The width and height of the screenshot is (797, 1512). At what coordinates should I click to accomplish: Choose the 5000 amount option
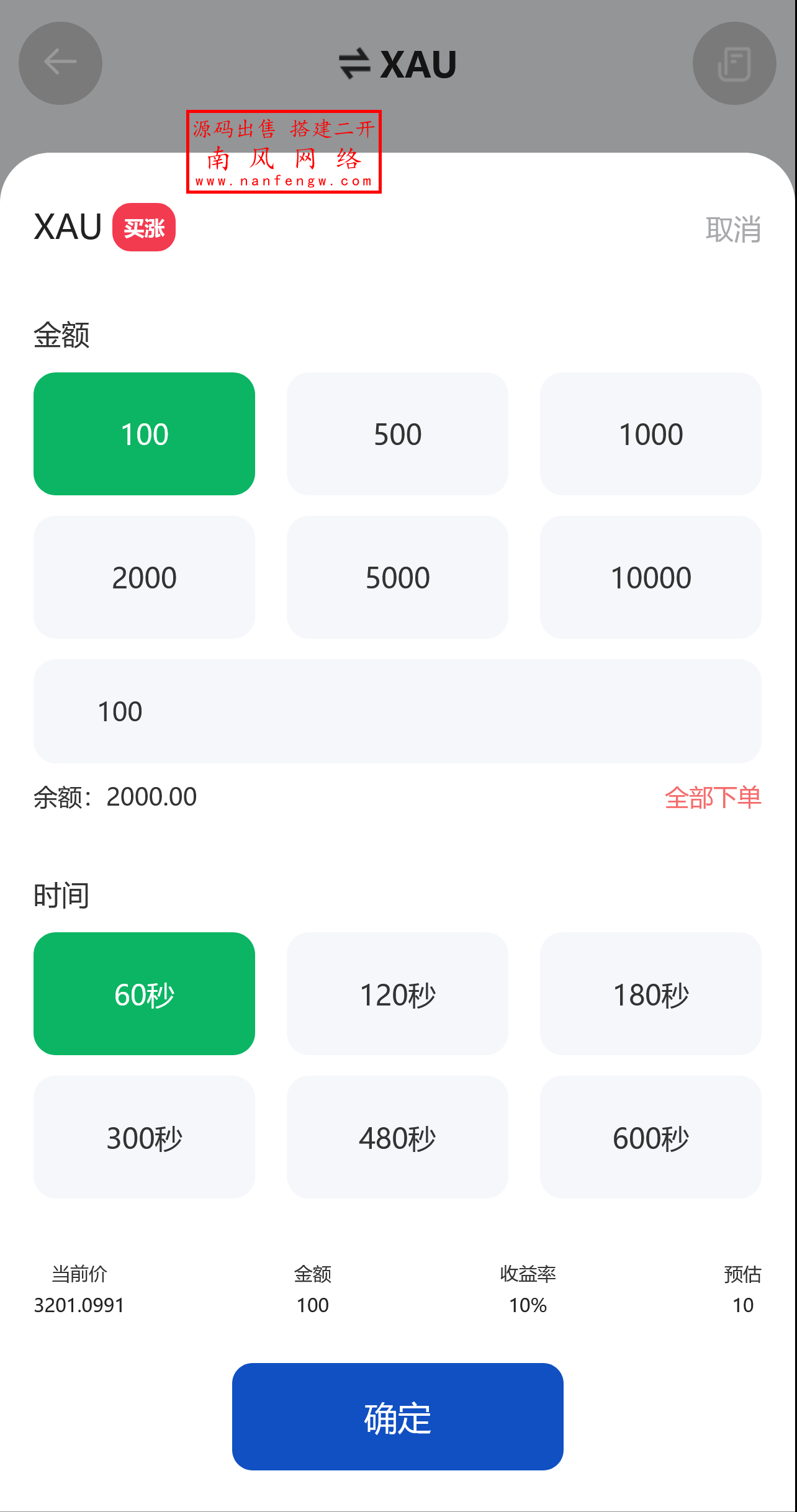[x=397, y=576]
